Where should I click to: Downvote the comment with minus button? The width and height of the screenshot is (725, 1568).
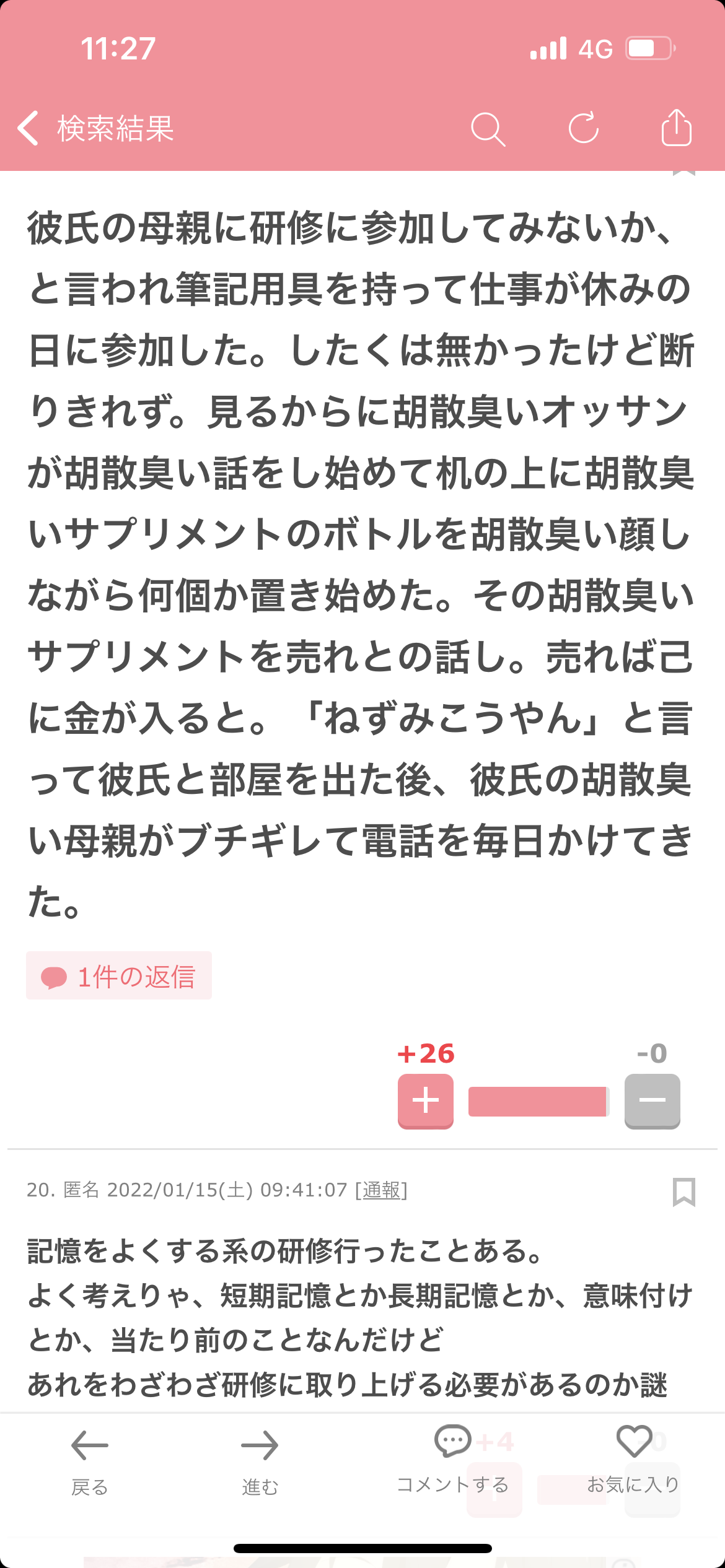point(652,1101)
